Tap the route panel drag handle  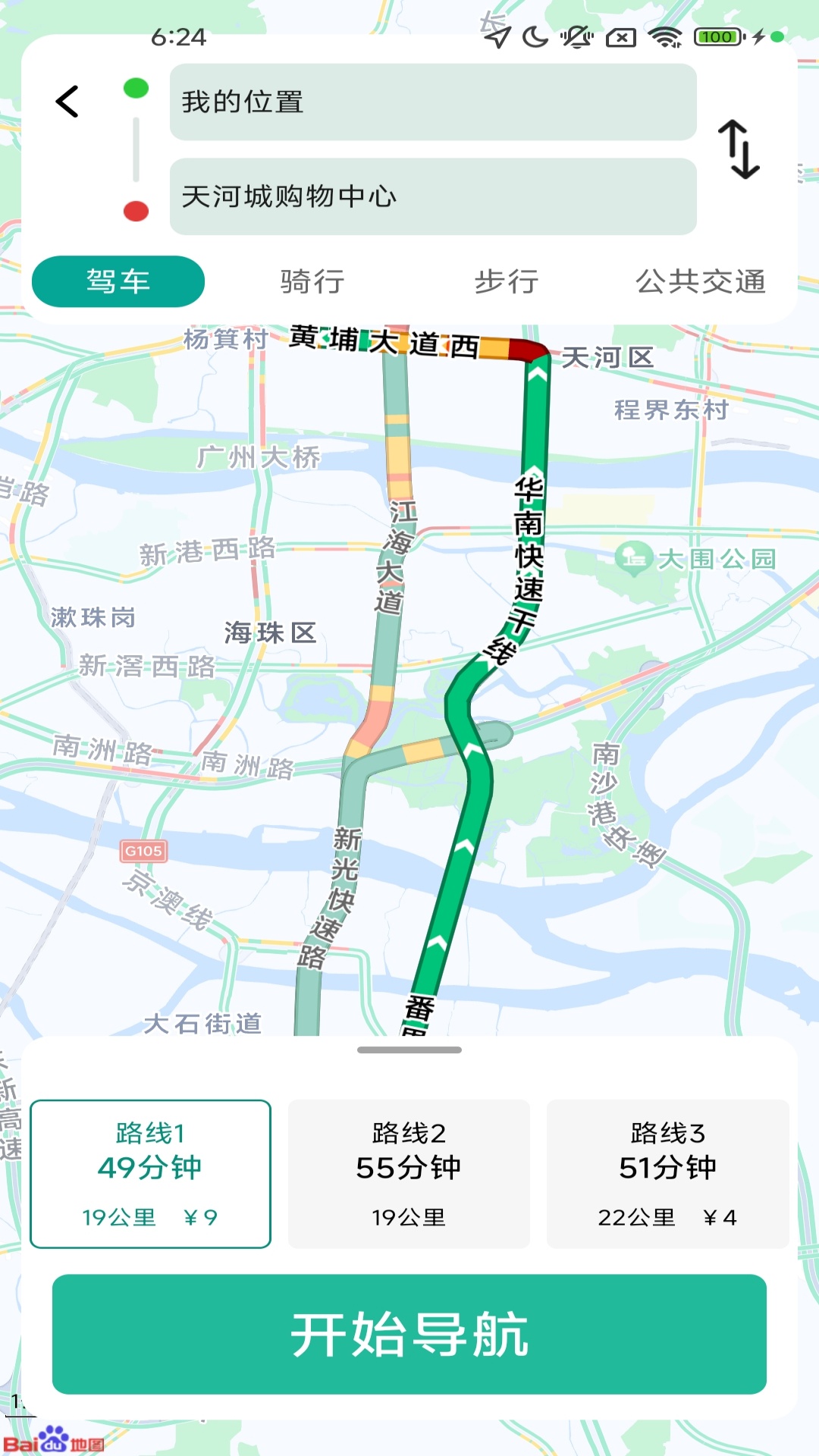coord(409,1050)
